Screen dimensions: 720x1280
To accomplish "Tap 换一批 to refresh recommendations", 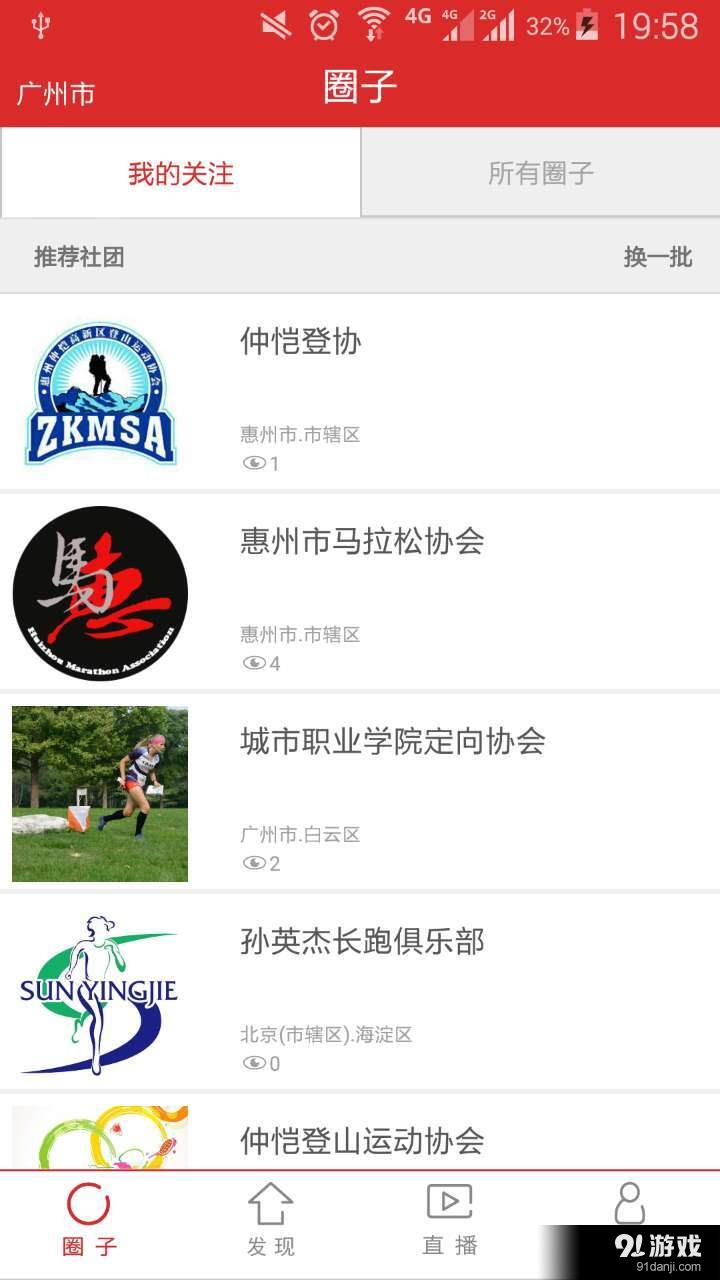I will pyautogui.click(x=657, y=257).
